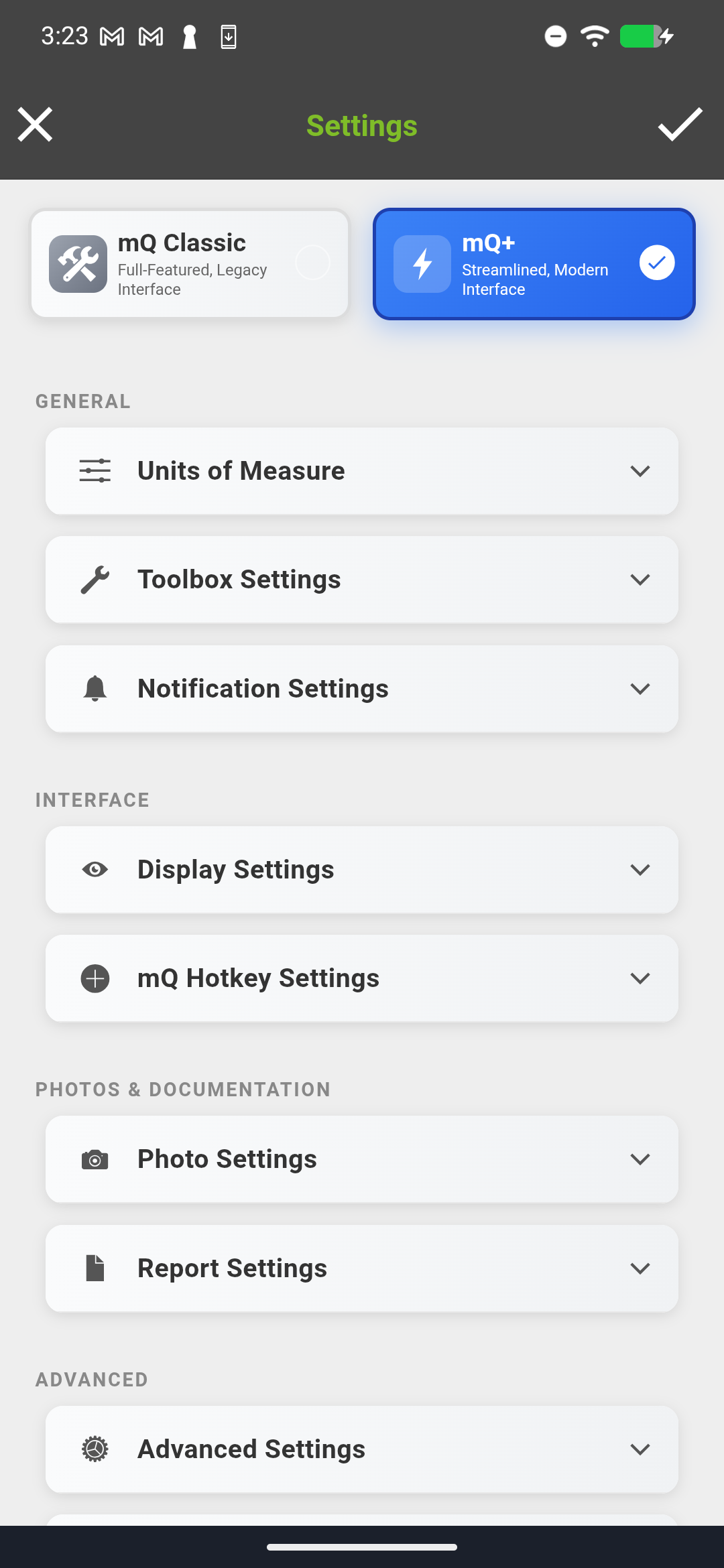This screenshot has height=1568, width=724.
Task: Click the tools icon beside mQ Classic
Action: 78,263
